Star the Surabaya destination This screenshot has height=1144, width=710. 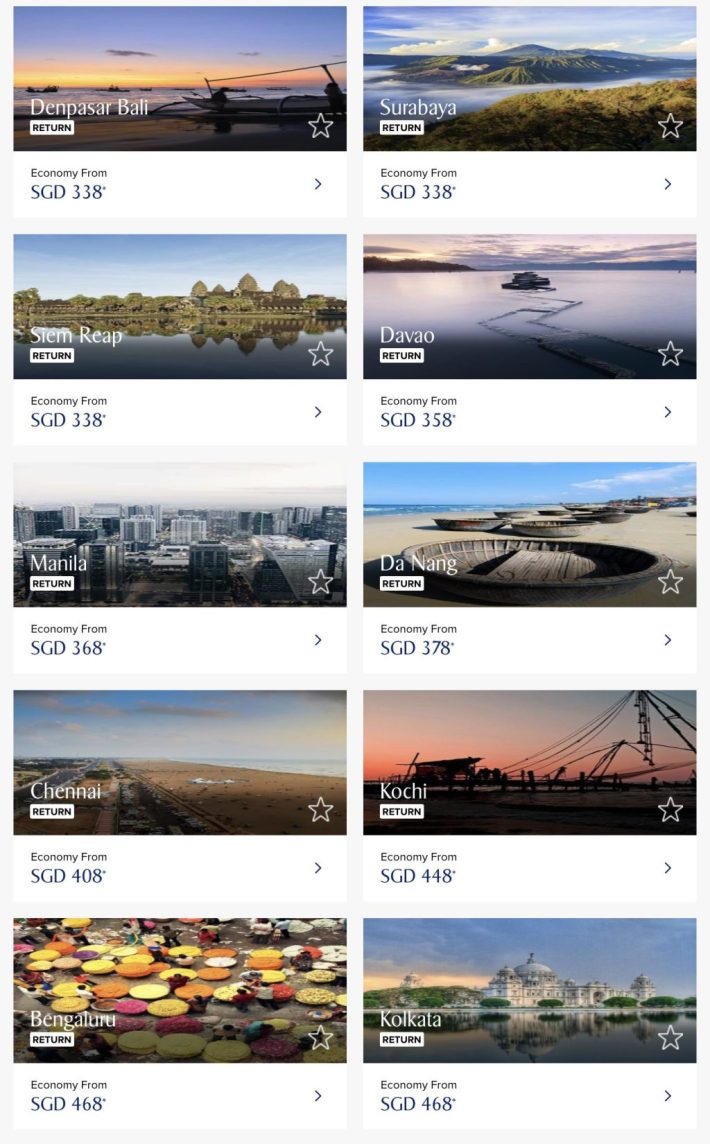click(x=670, y=126)
